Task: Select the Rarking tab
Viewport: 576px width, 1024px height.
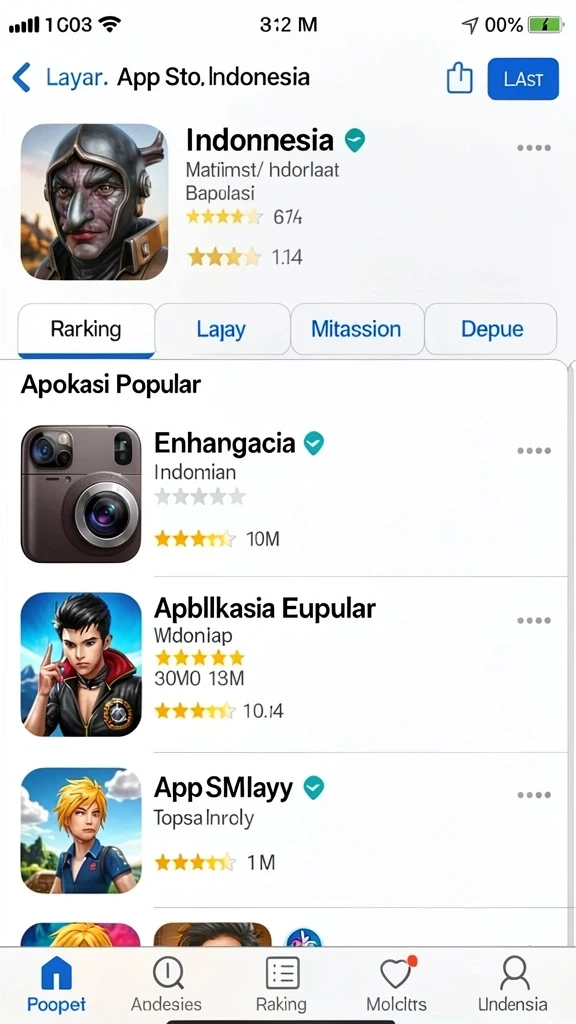Action: pos(86,329)
